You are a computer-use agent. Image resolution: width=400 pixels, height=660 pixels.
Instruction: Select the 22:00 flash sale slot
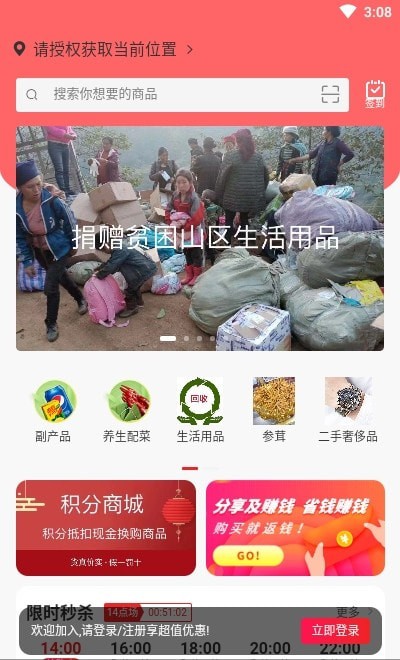coord(340,648)
